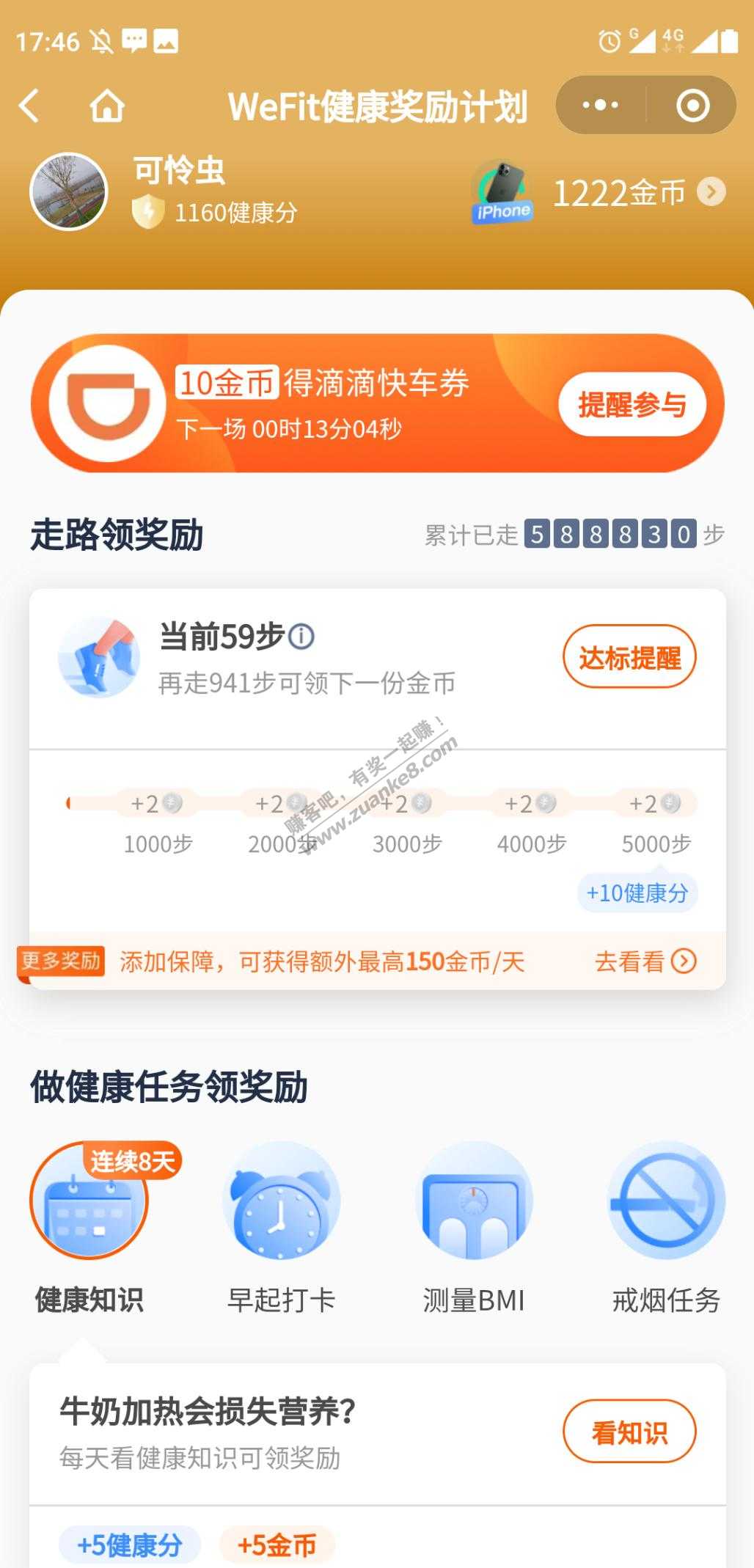754x1568 pixels.
Task: Tap 去看看 for extra coin rewards
Action: tap(645, 961)
